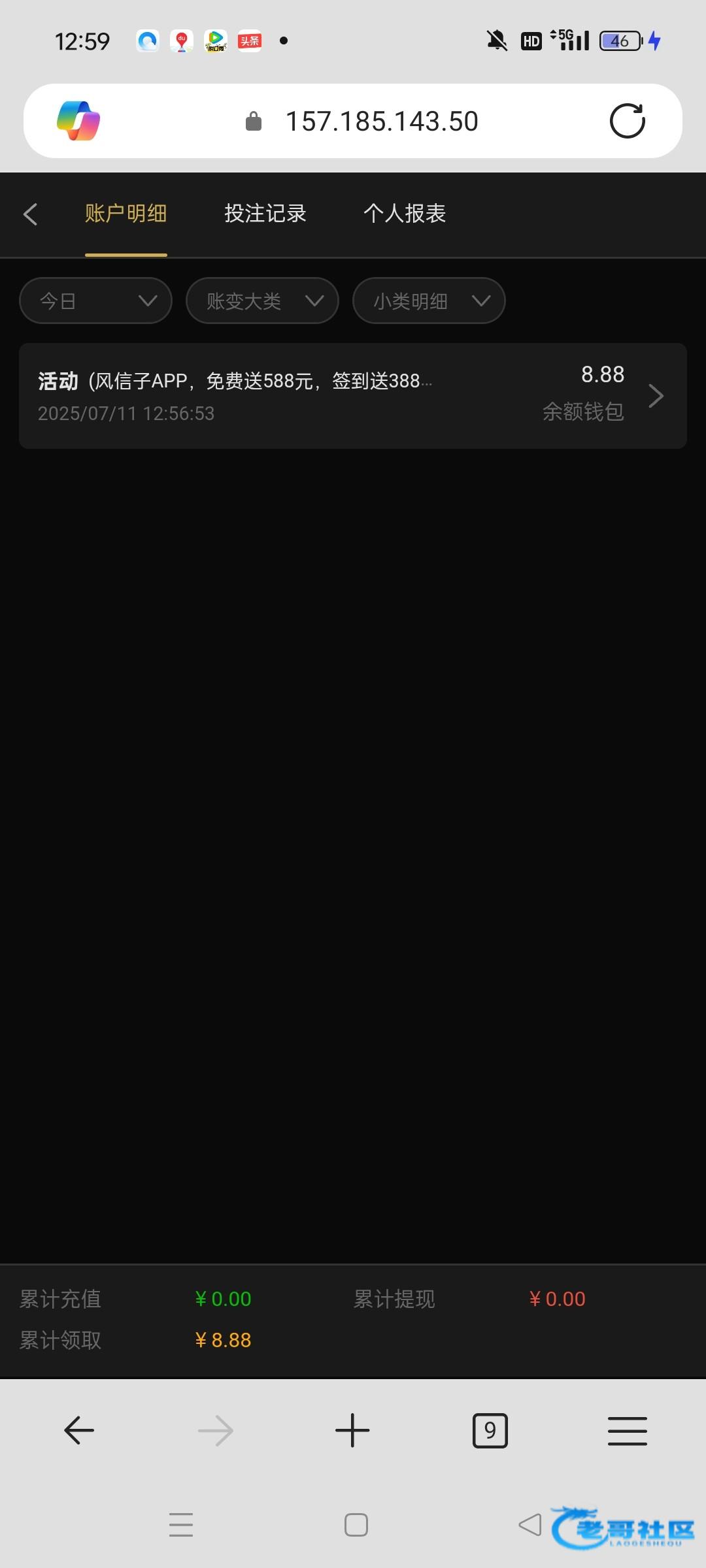Switch to the 个人报表 tab
This screenshot has height=1568, width=706.
[x=404, y=214]
